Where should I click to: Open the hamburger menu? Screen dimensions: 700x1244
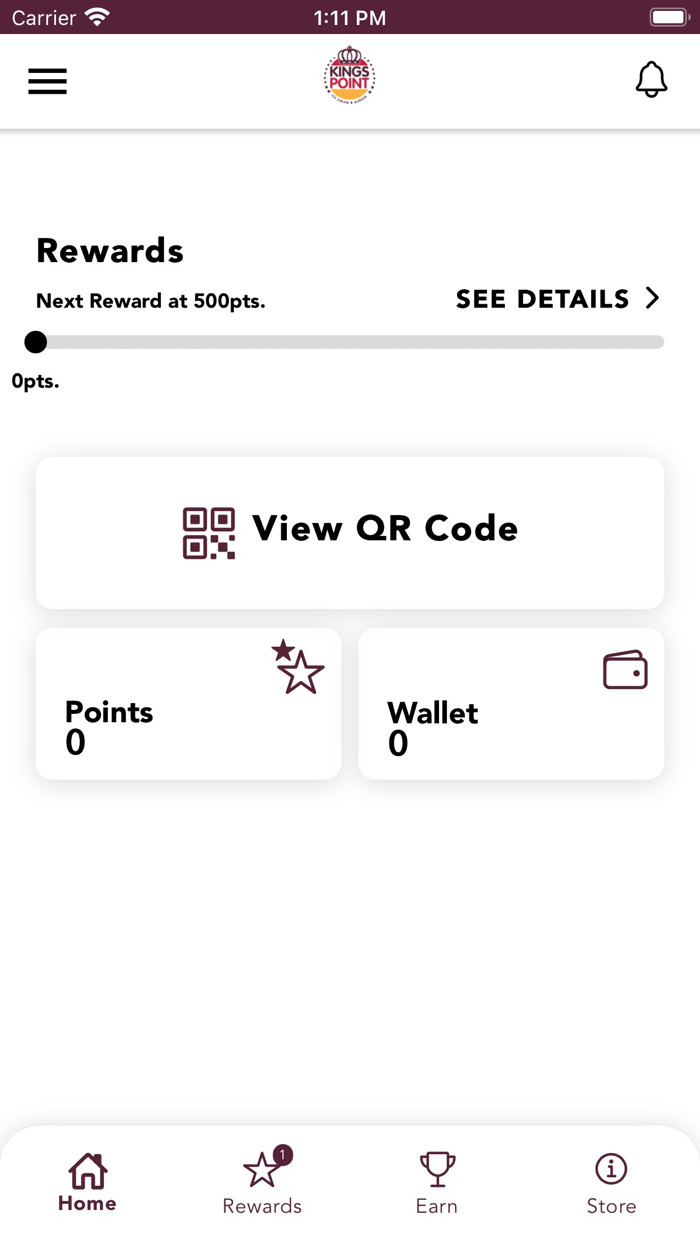click(x=47, y=81)
